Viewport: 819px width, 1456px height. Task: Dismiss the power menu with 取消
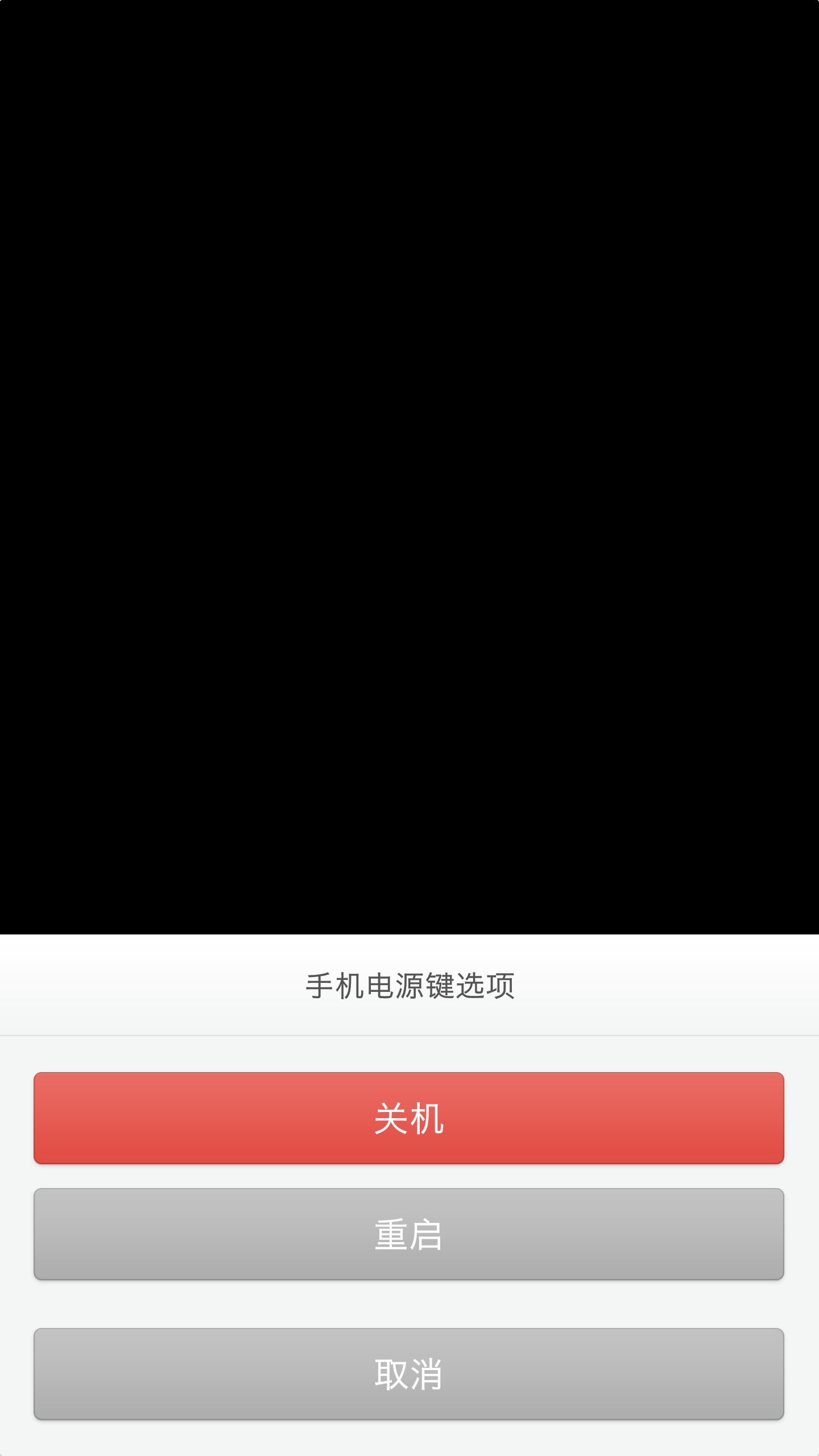click(x=409, y=1374)
